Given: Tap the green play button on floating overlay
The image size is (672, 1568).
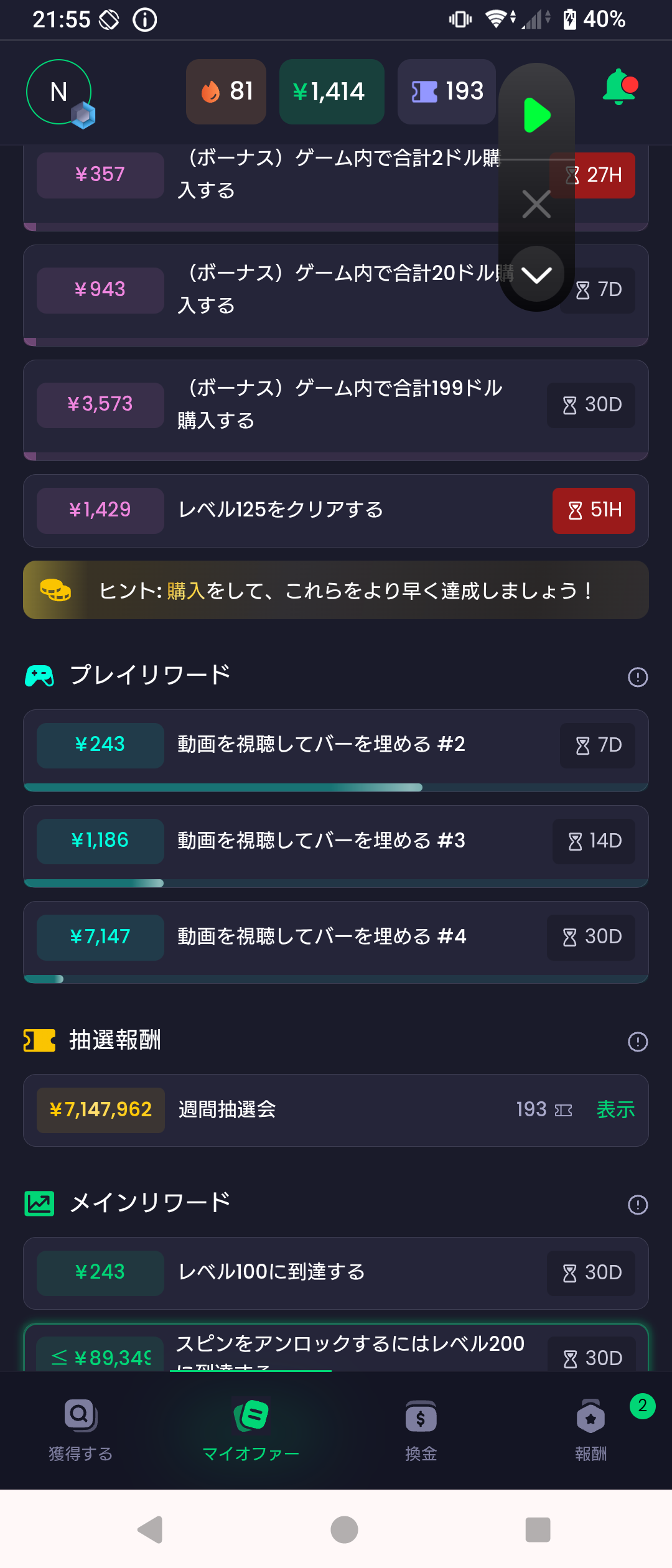Looking at the screenshot, I should pyautogui.click(x=536, y=115).
